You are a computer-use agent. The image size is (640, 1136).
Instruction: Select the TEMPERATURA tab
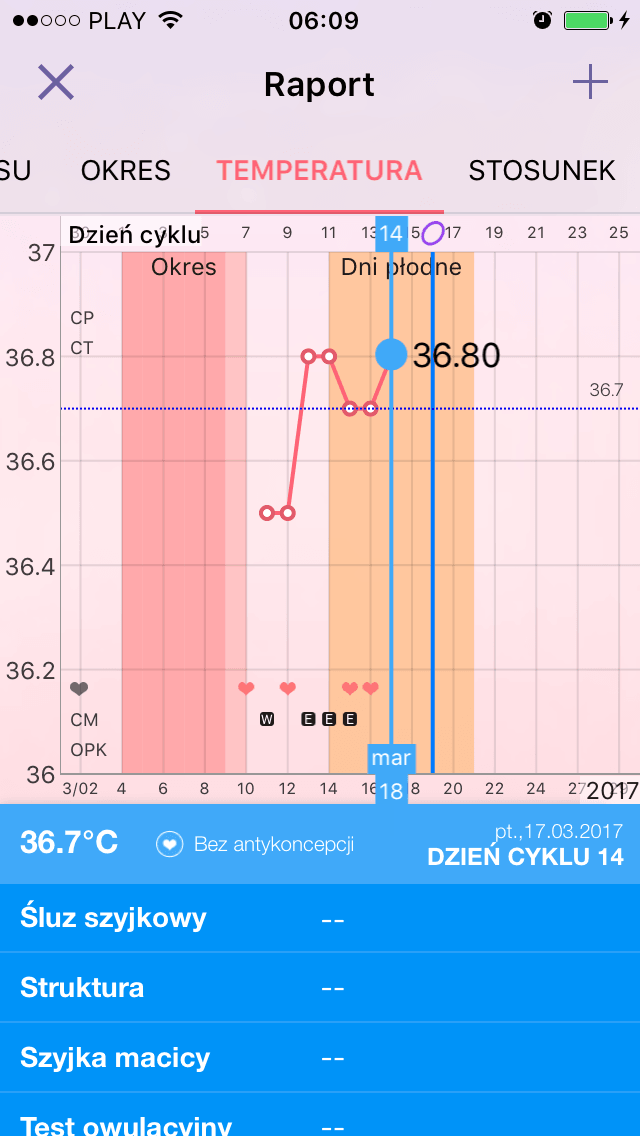click(319, 171)
